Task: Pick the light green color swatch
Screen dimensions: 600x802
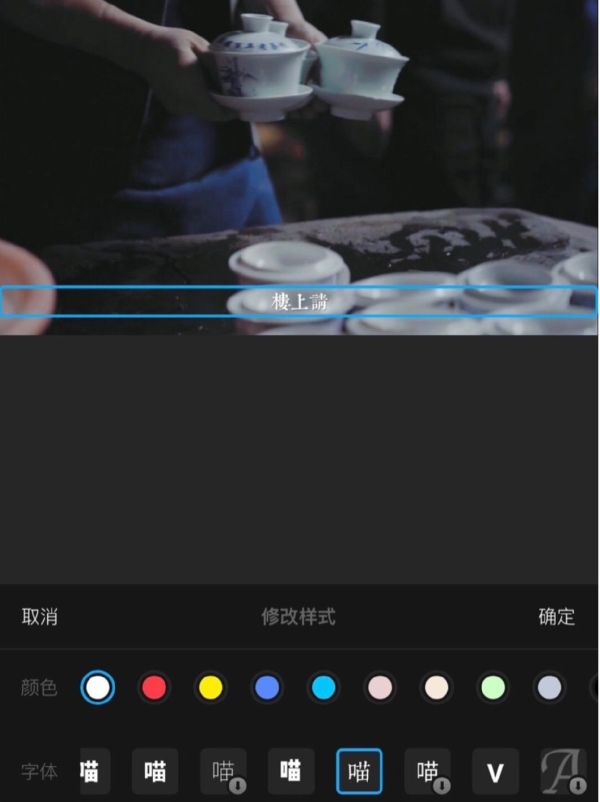Action: tap(492, 688)
